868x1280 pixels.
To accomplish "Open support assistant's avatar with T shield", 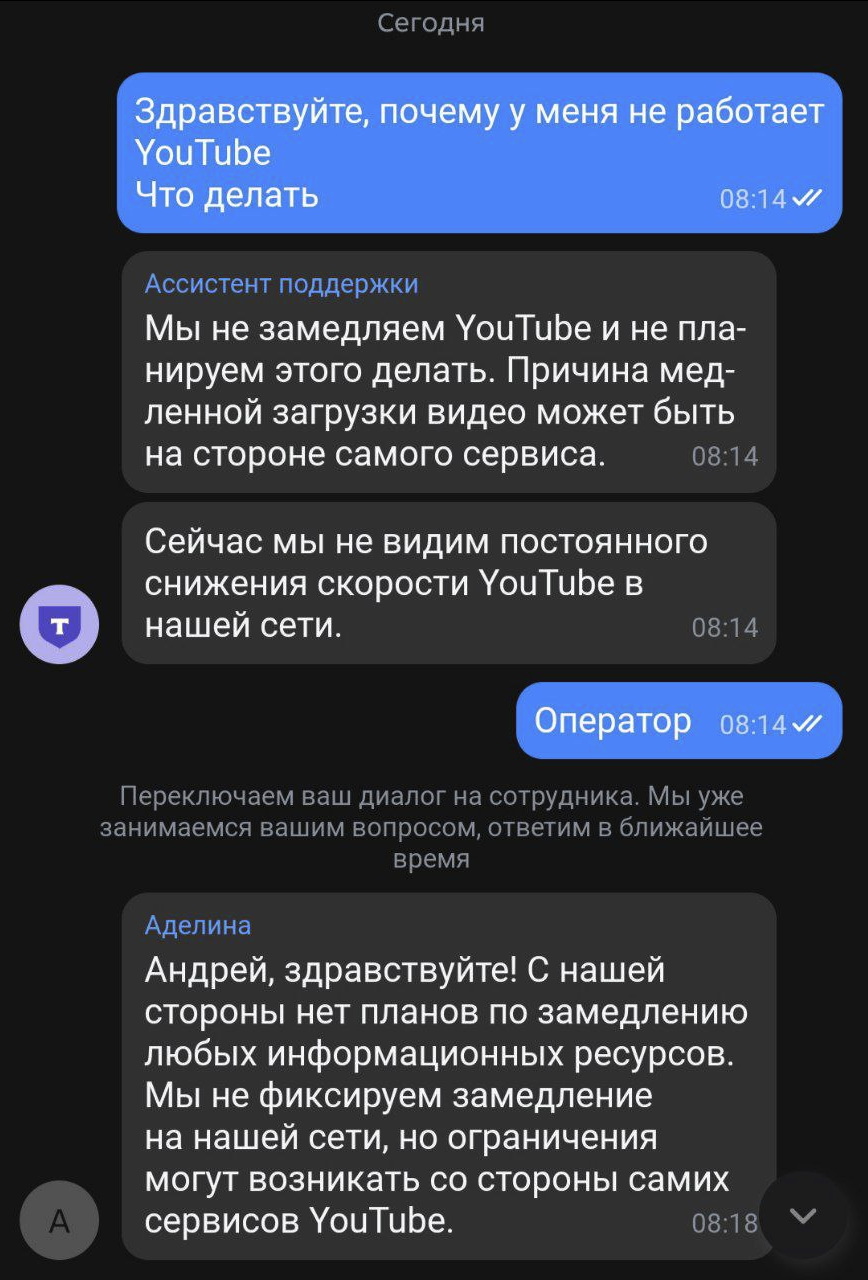I will click(60, 625).
